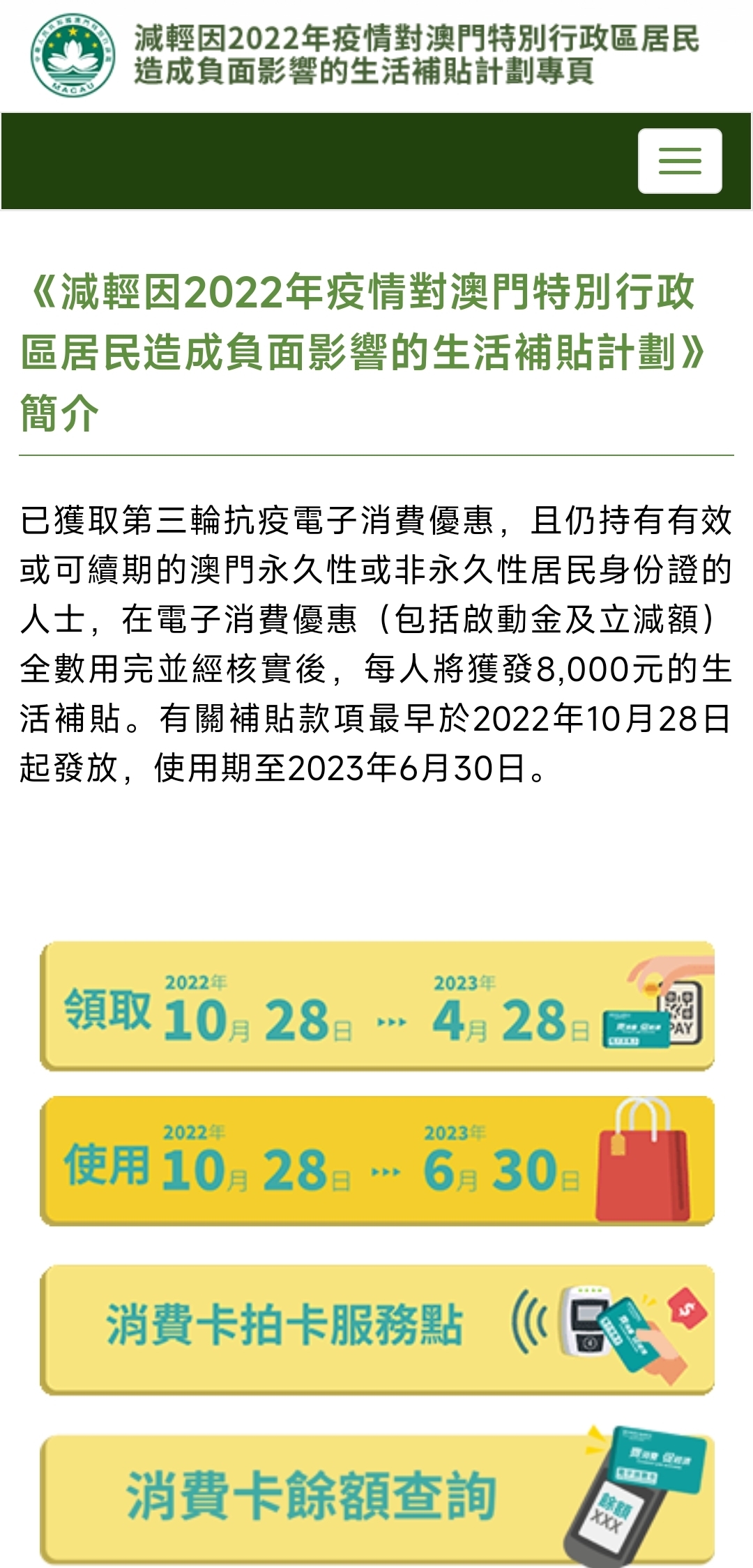Tap the 領取 period banner

376,1006
